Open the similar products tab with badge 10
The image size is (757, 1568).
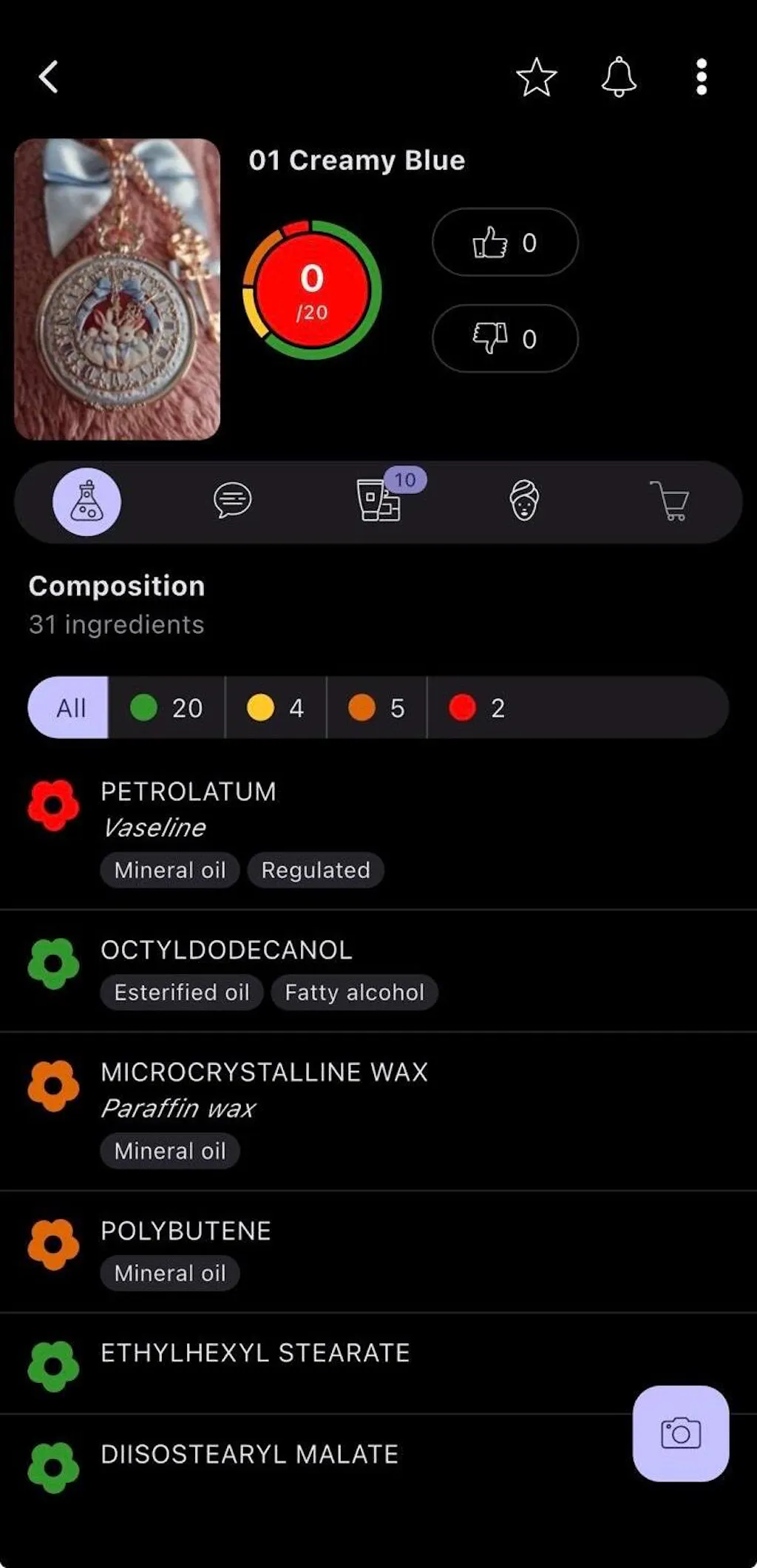[x=379, y=501]
